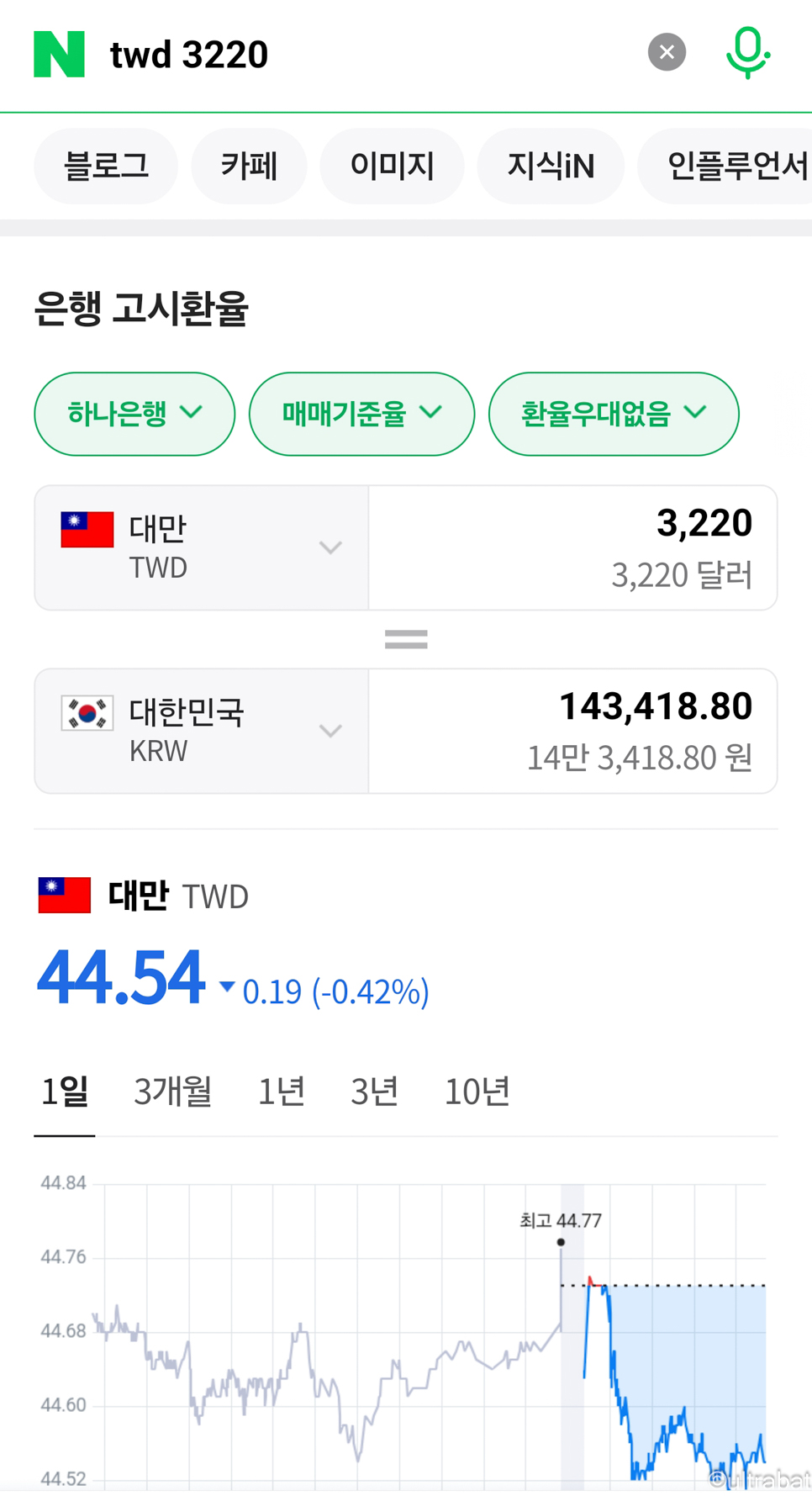
Task: Open the 매매기준율 rate type dropdown
Action: (x=361, y=414)
